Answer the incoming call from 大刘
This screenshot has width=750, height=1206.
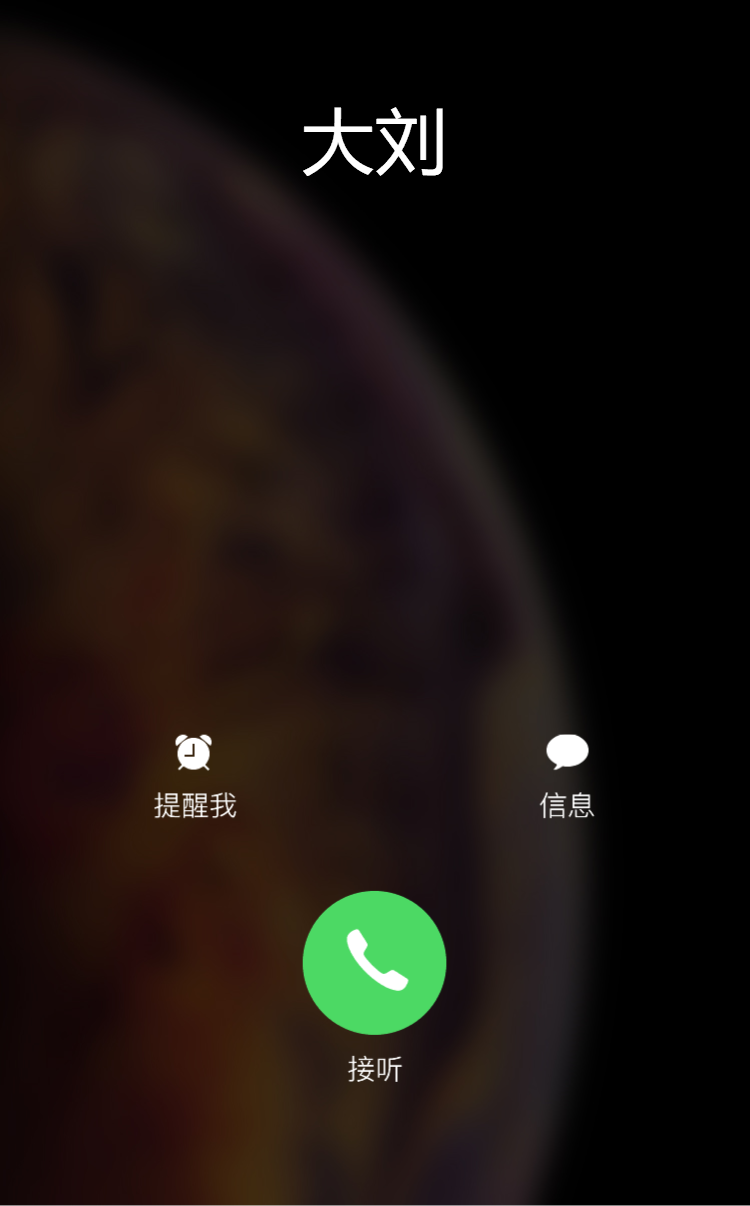[374, 962]
